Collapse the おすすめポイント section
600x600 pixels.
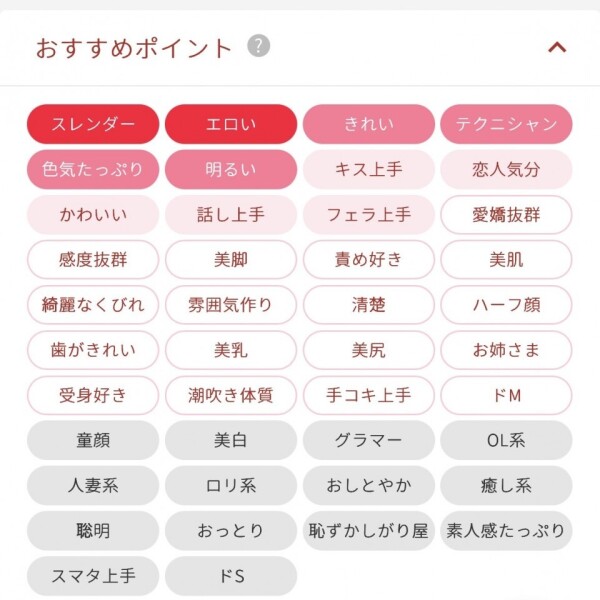[x=558, y=47]
